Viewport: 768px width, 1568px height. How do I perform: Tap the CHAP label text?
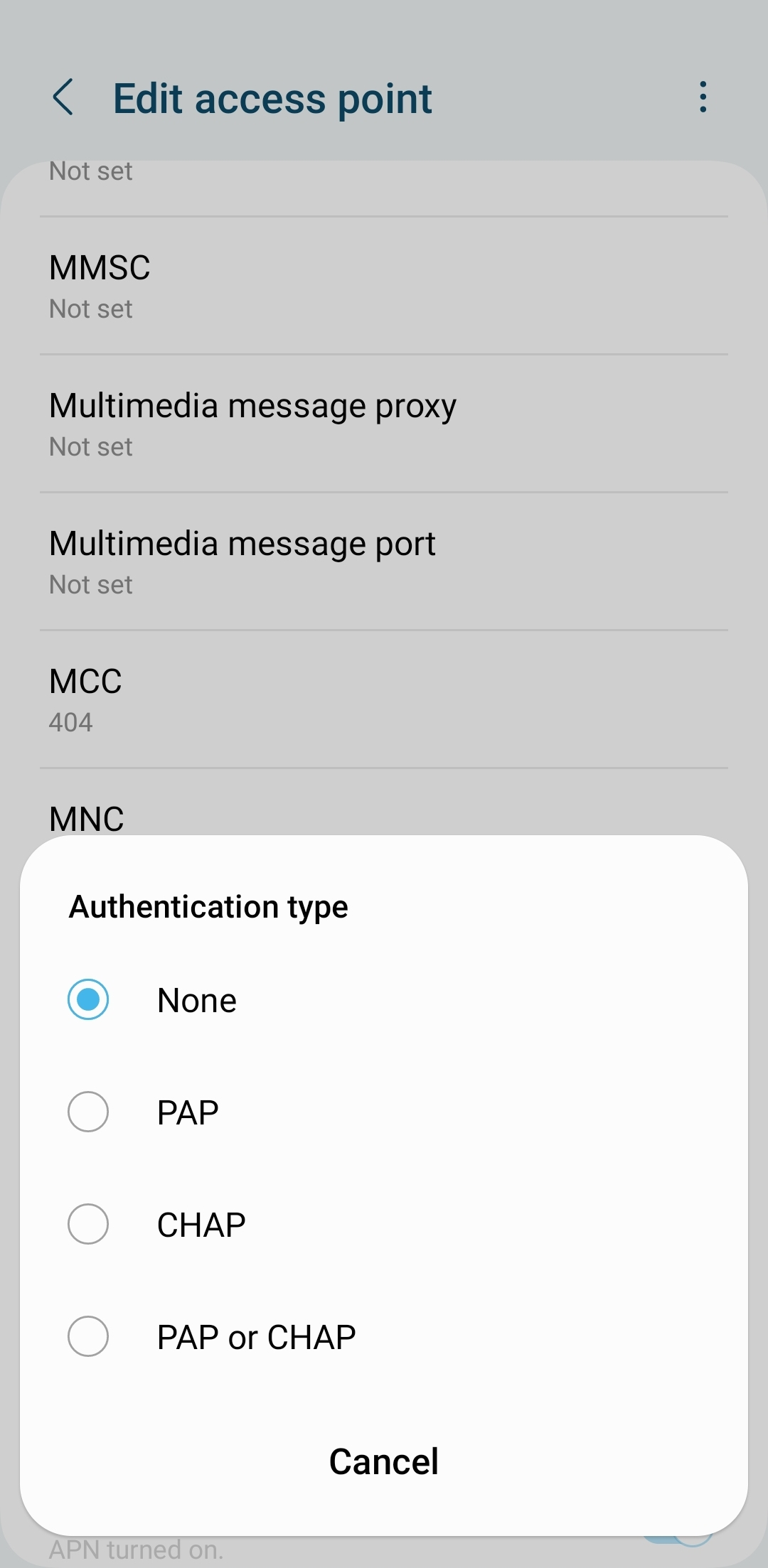pos(200,1224)
